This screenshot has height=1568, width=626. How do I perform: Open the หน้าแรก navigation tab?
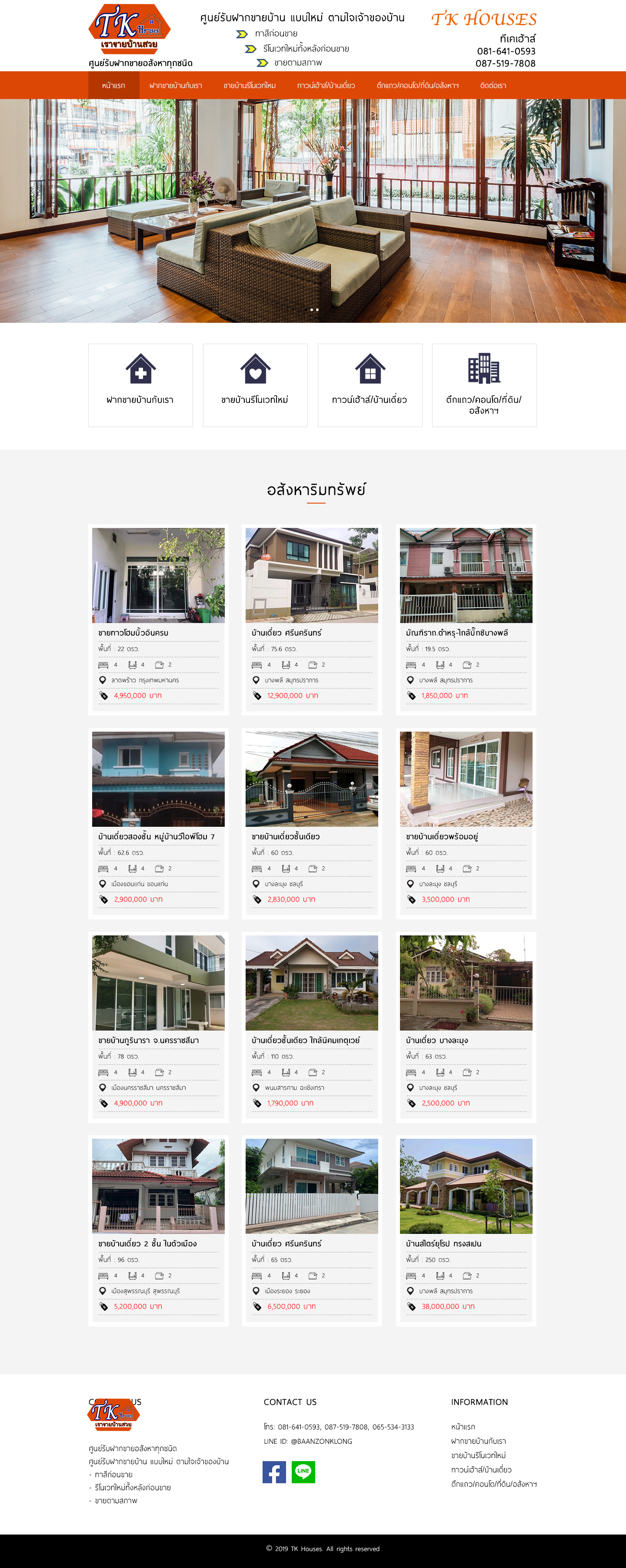[x=114, y=85]
